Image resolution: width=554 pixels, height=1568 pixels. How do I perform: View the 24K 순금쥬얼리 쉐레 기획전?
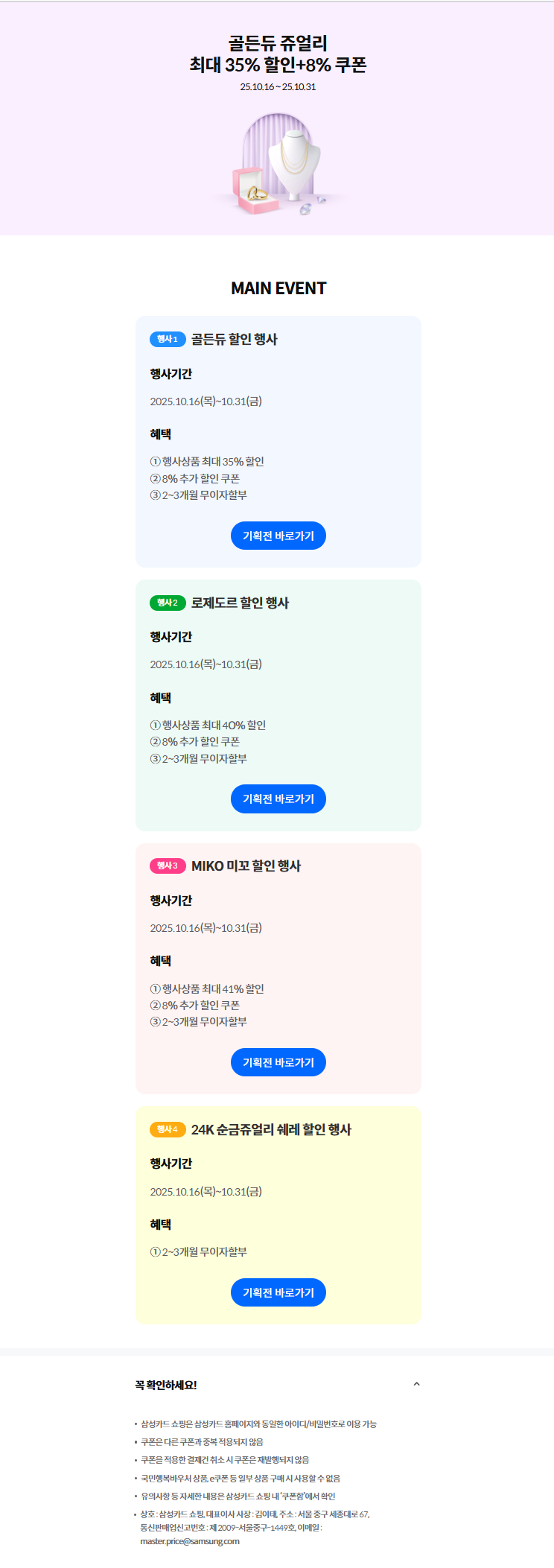pyautogui.click(x=278, y=1292)
